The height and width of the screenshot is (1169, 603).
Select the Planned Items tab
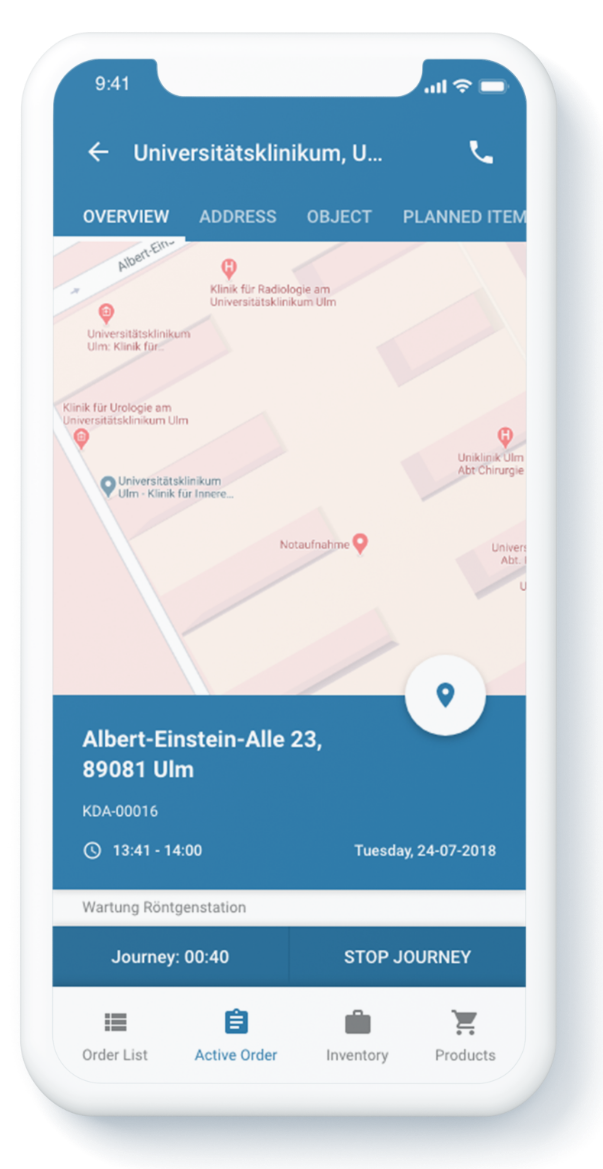coord(464,217)
